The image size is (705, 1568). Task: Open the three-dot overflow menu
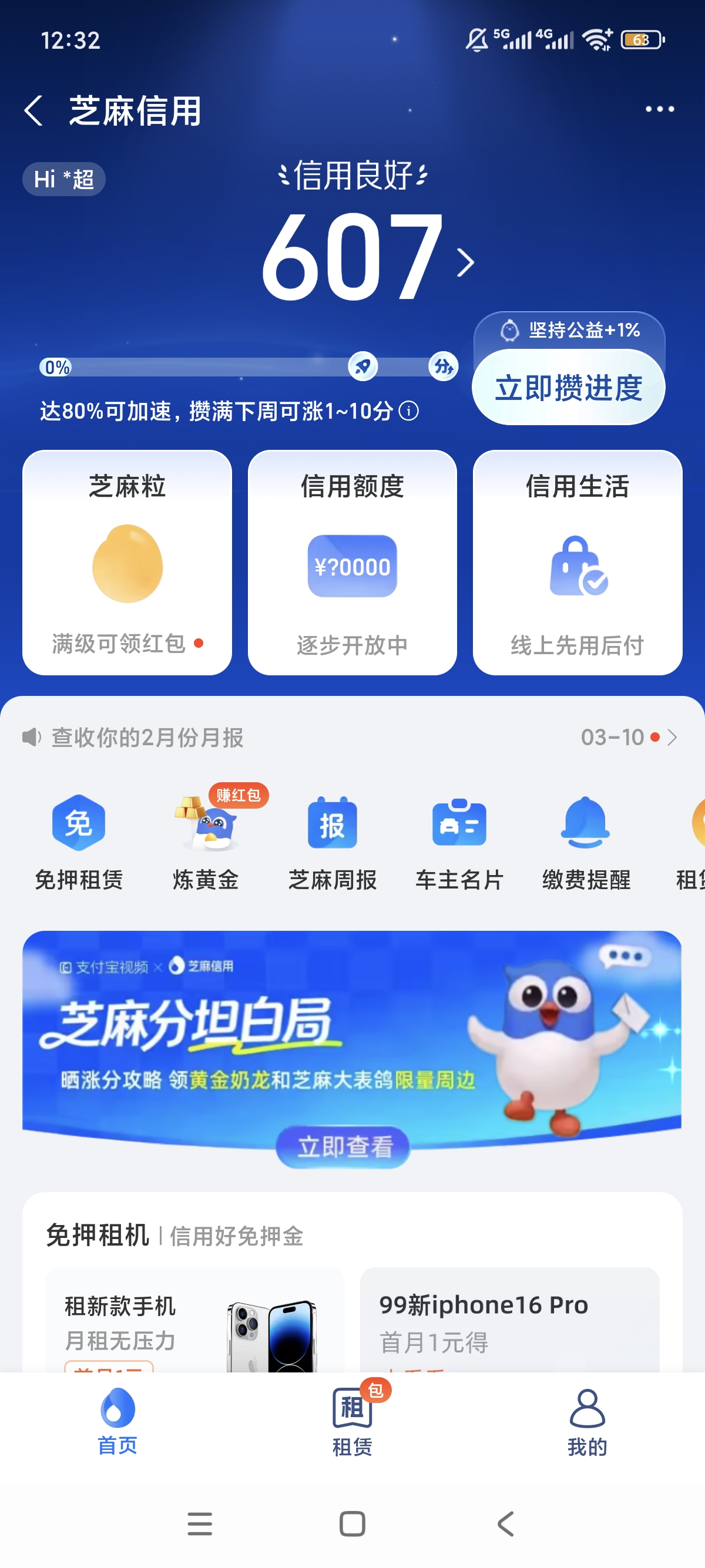tap(659, 110)
